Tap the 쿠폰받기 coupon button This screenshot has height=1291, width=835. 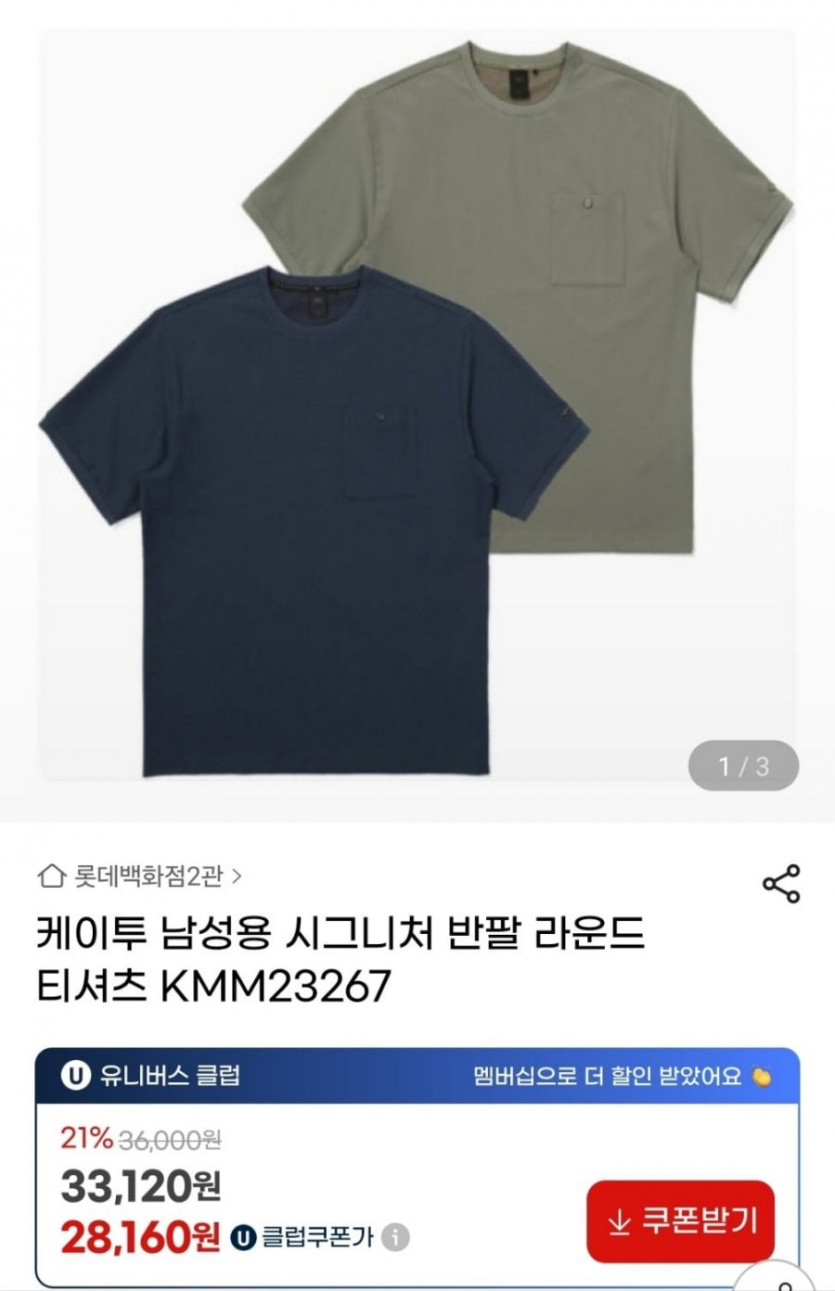click(680, 1221)
